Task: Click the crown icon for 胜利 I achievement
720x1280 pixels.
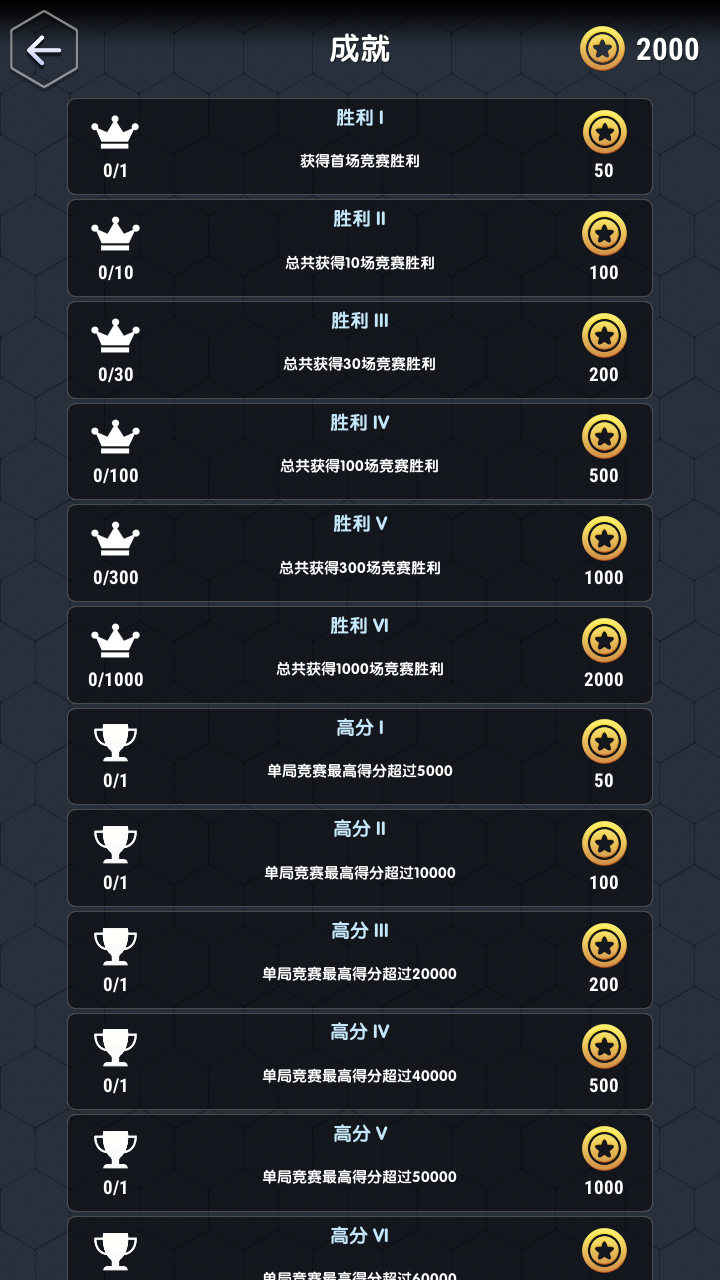Action: click(116, 131)
